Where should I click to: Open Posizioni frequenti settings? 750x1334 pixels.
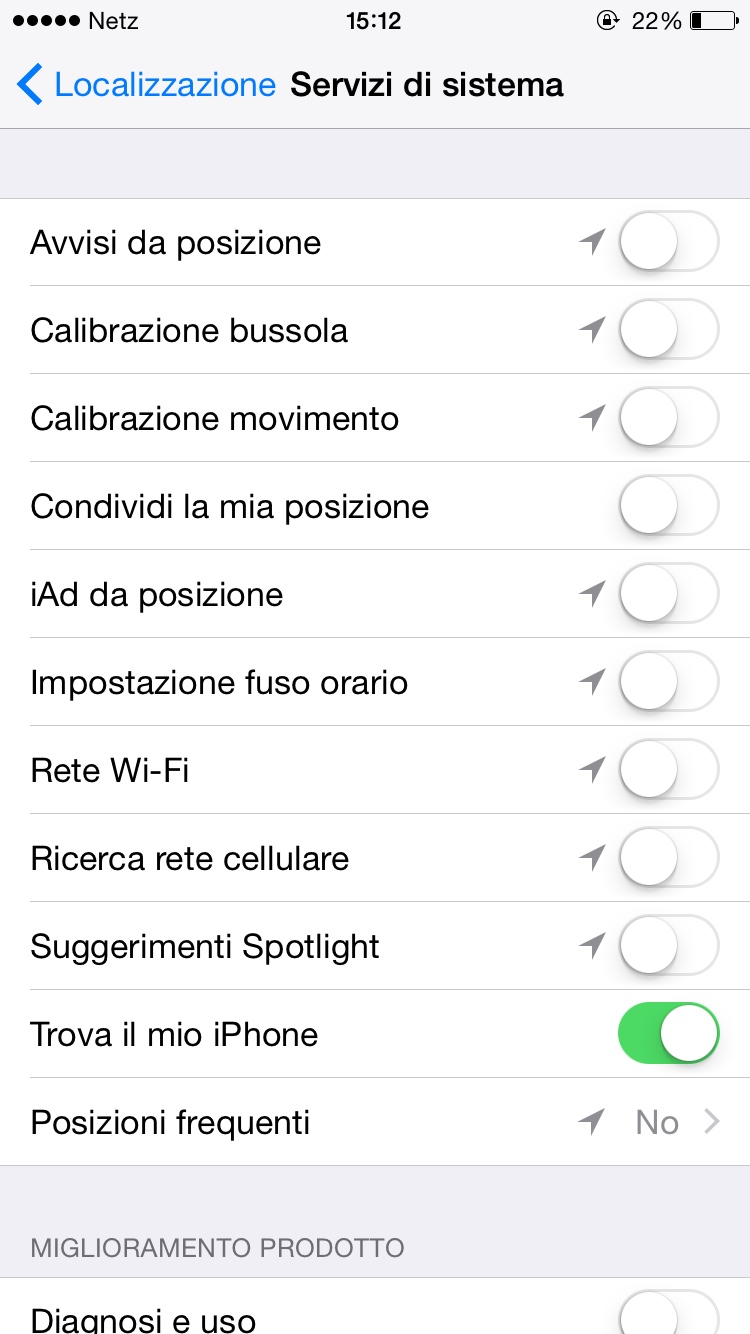coord(375,1122)
